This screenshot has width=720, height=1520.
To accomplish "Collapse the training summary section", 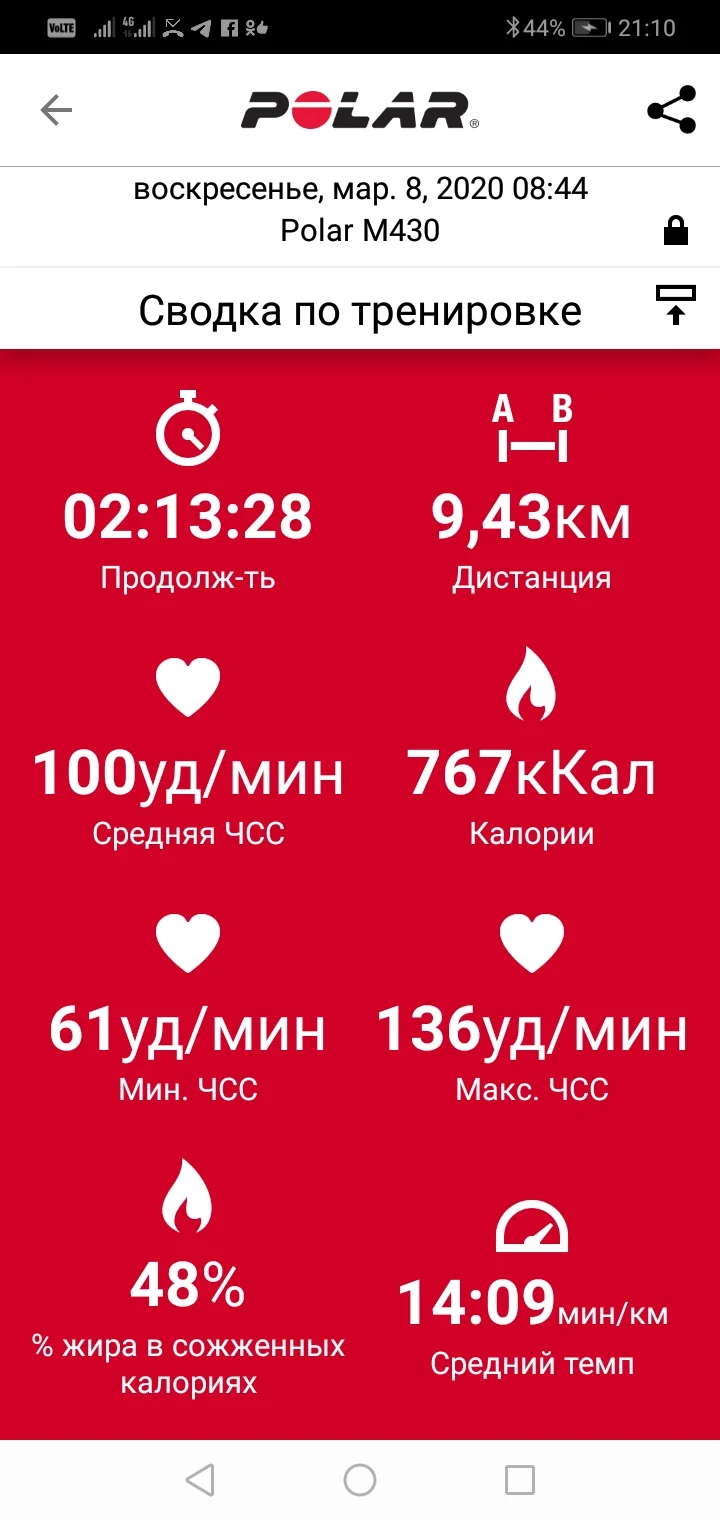I will (675, 305).
